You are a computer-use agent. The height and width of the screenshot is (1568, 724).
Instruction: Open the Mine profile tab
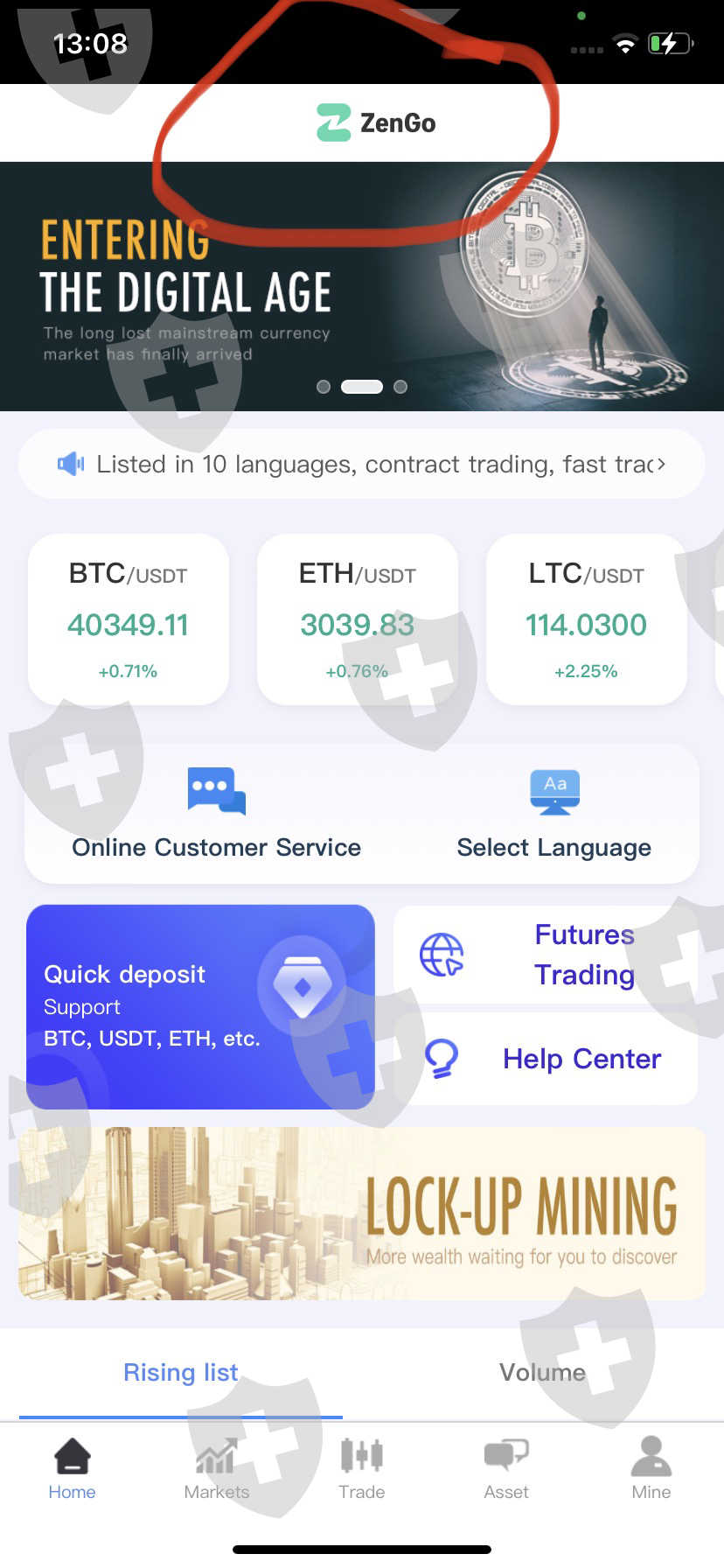point(651,1468)
